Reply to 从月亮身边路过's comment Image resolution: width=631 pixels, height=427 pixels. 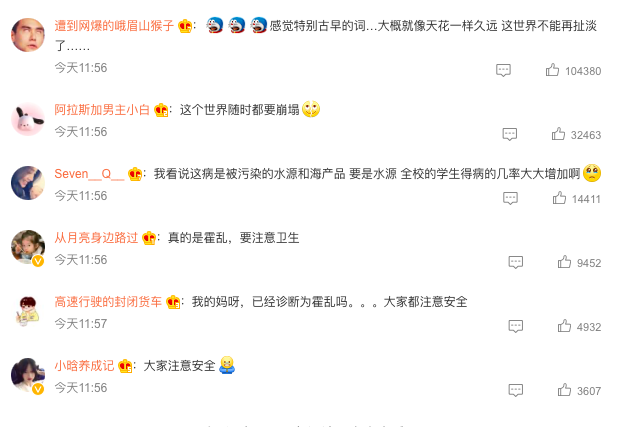pyautogui.click(x=516, y=262)
